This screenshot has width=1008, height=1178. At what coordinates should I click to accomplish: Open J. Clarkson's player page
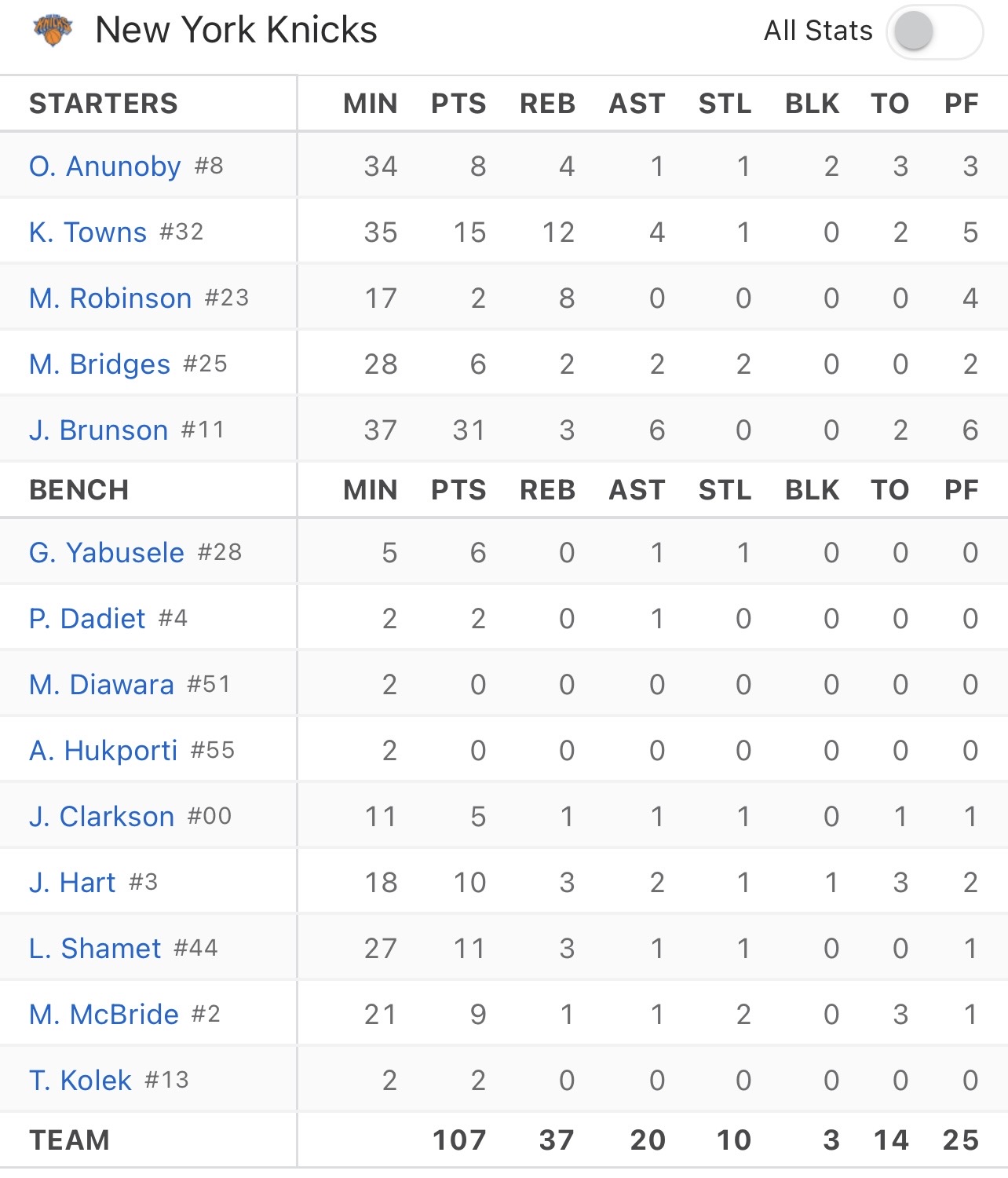point(101,817)
